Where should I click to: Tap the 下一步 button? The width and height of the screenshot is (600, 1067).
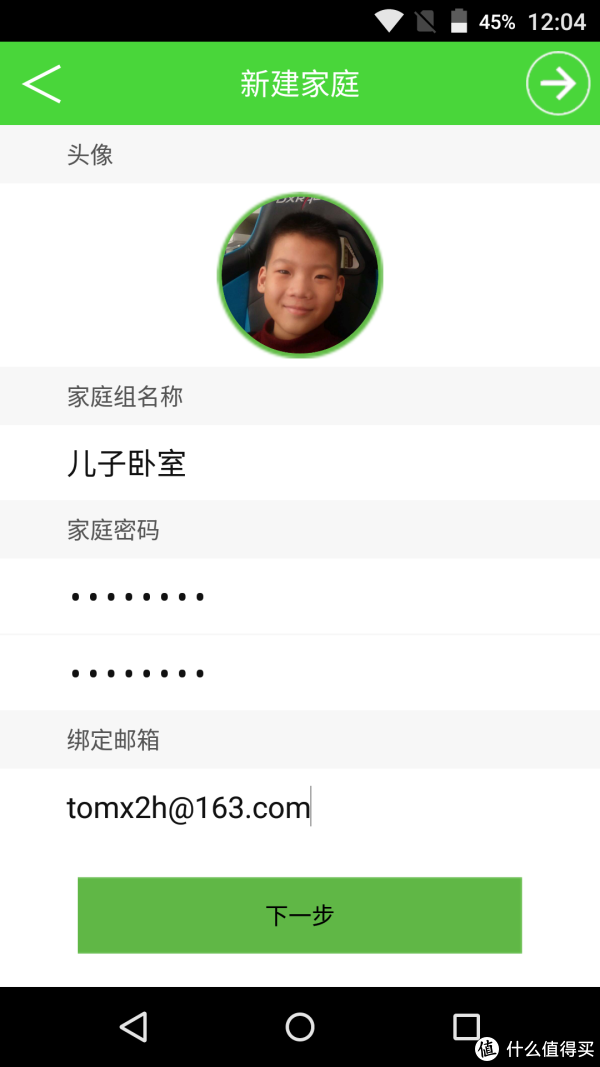[300, 915]
